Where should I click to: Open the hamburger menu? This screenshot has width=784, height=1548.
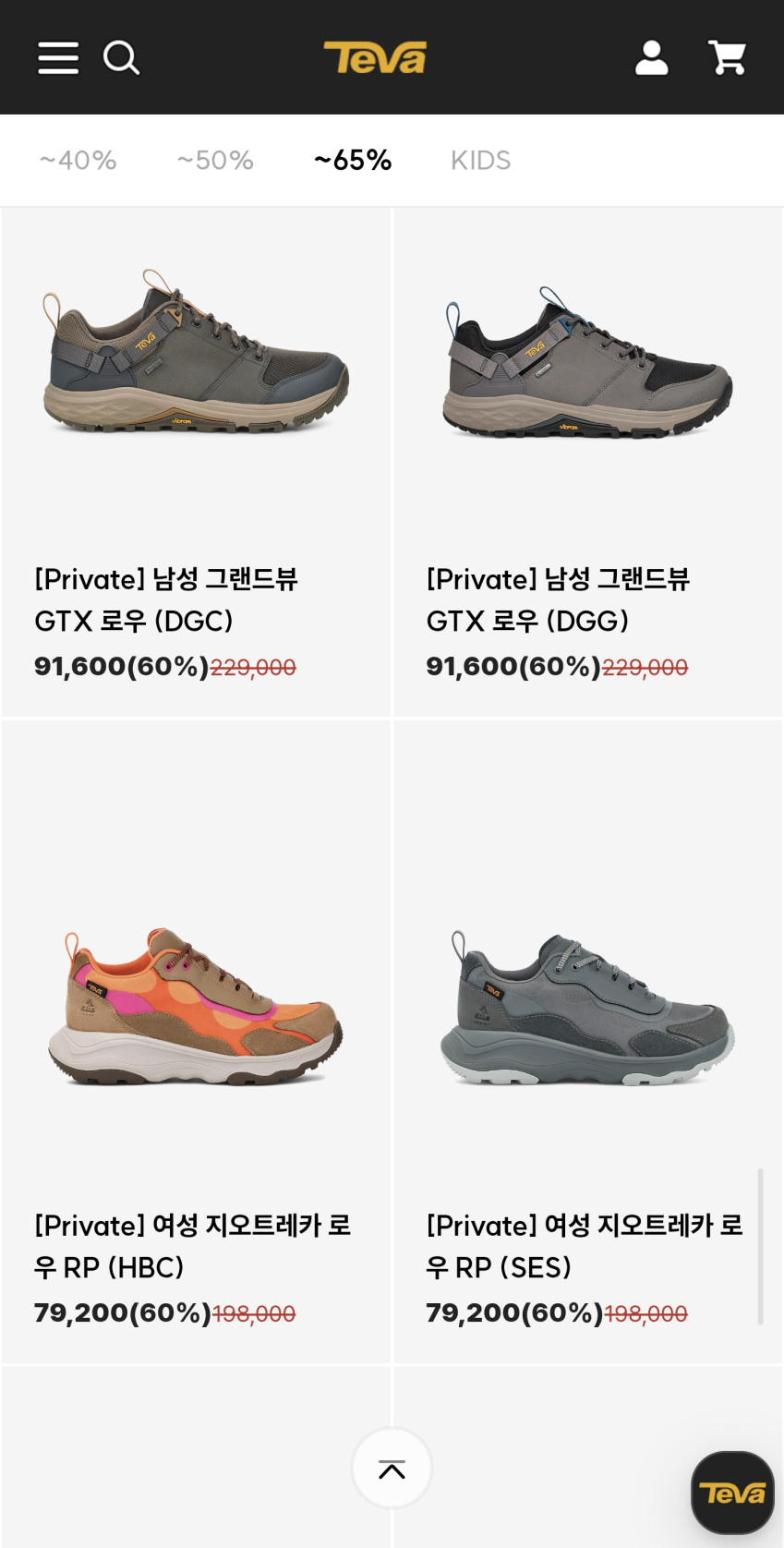(57, 57)
